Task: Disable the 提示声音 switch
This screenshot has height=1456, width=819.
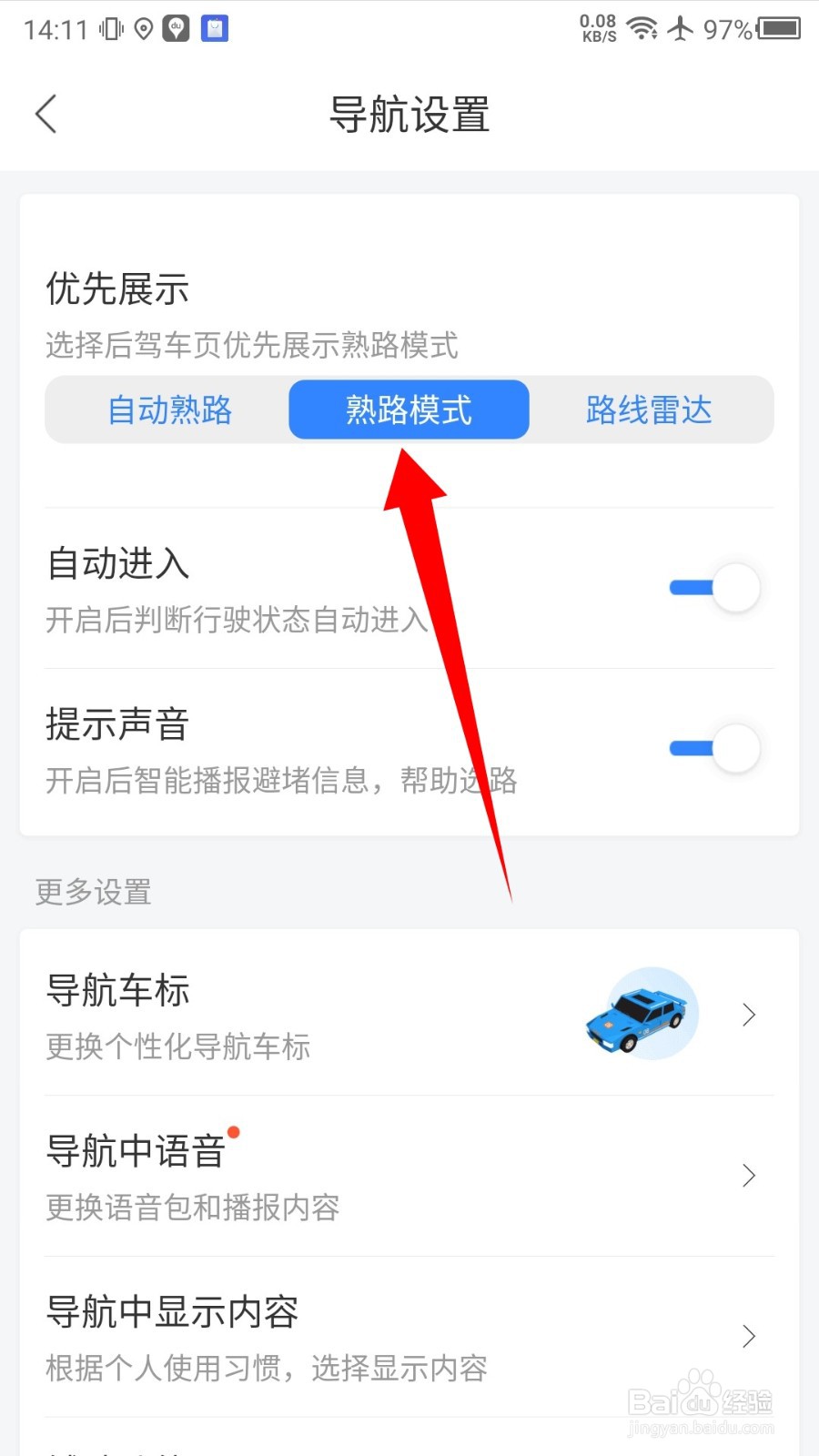Action: click(714, 748)
